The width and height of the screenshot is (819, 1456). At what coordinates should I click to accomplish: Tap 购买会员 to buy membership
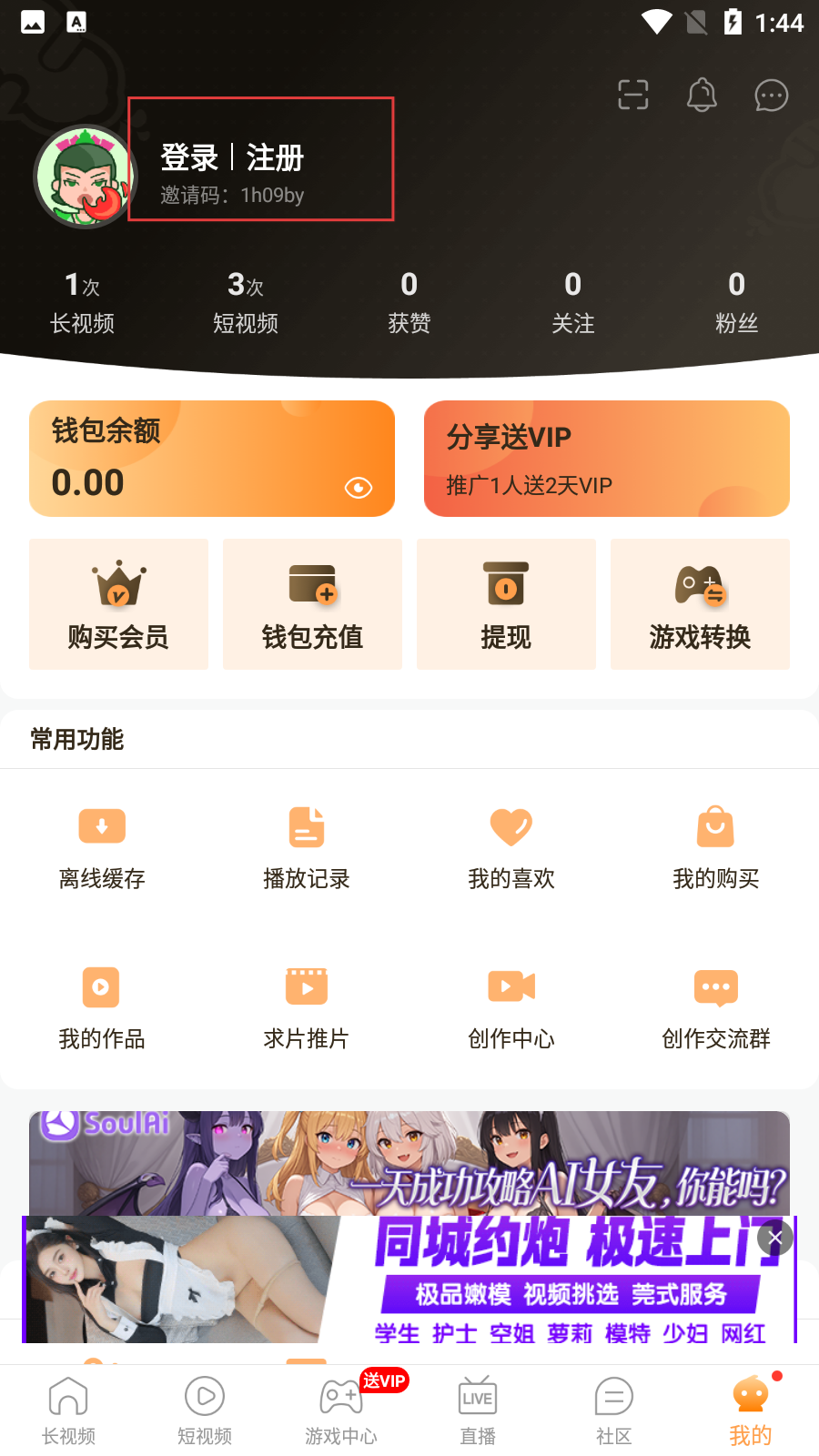click(118, 603)
